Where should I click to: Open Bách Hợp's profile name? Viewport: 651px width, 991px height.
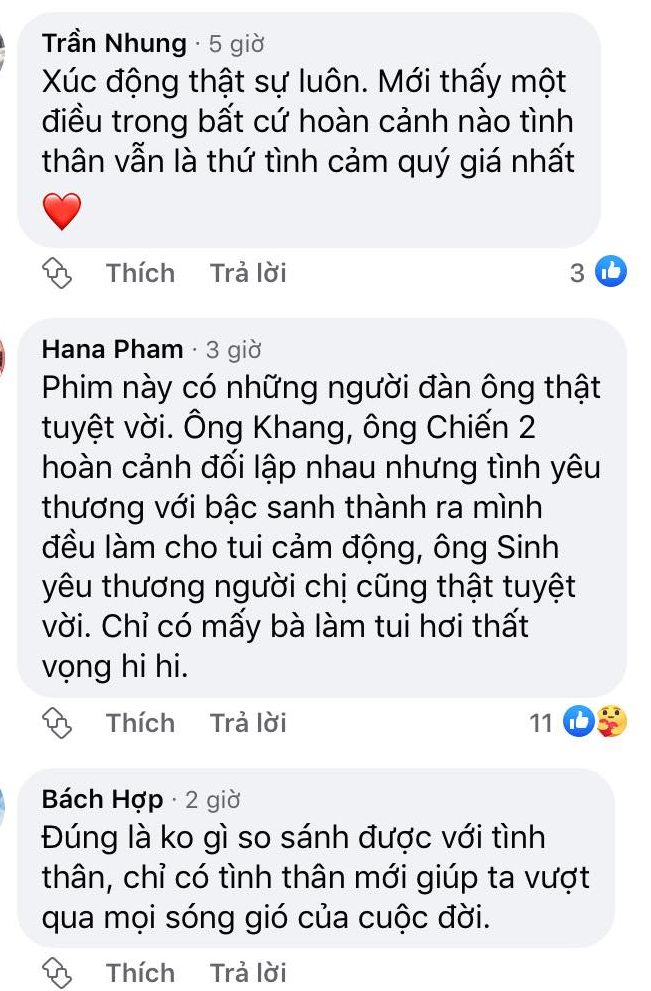103,800
